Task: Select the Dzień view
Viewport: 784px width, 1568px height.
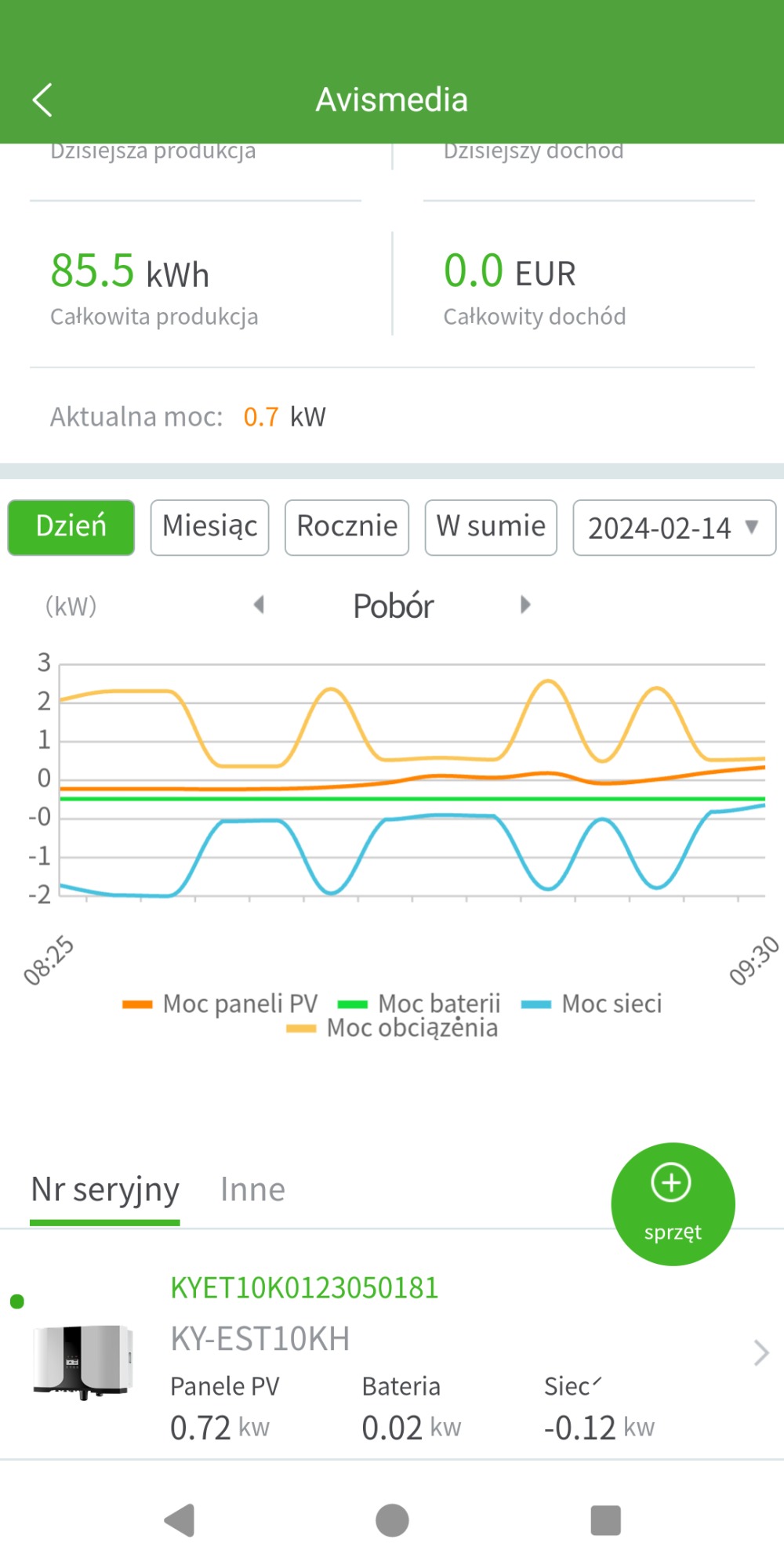Action: pyautogui.click(x=71, y=527)
